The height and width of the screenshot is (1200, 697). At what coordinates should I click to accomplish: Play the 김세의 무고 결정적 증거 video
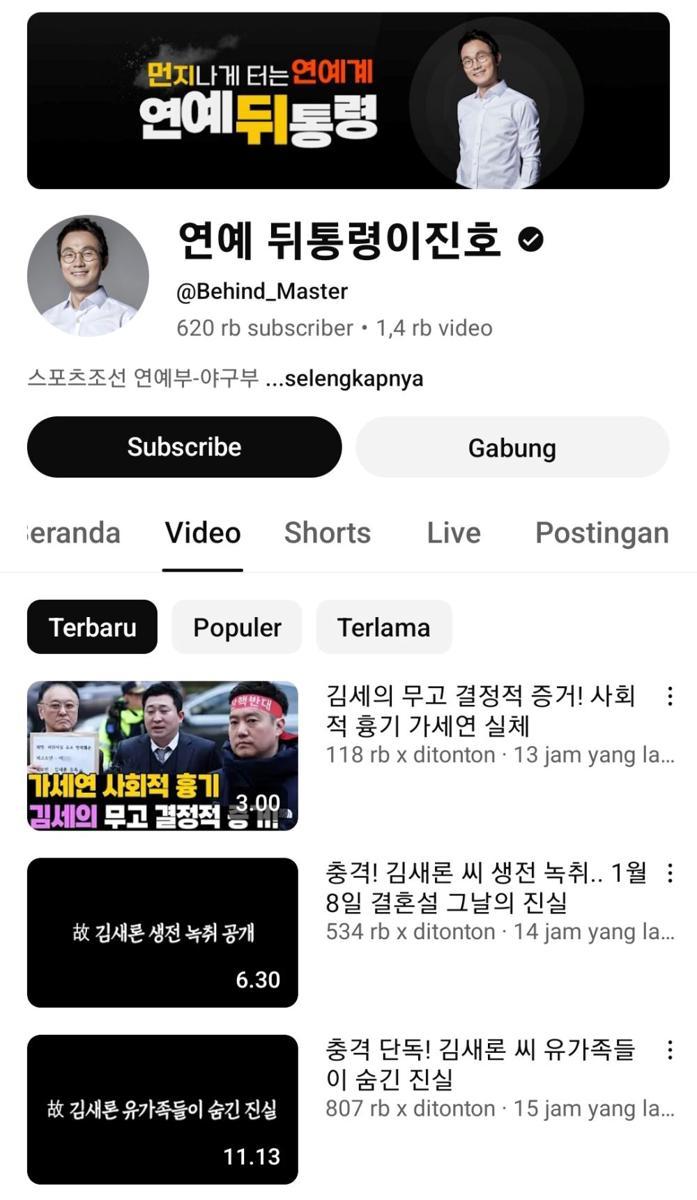[162, 755]
